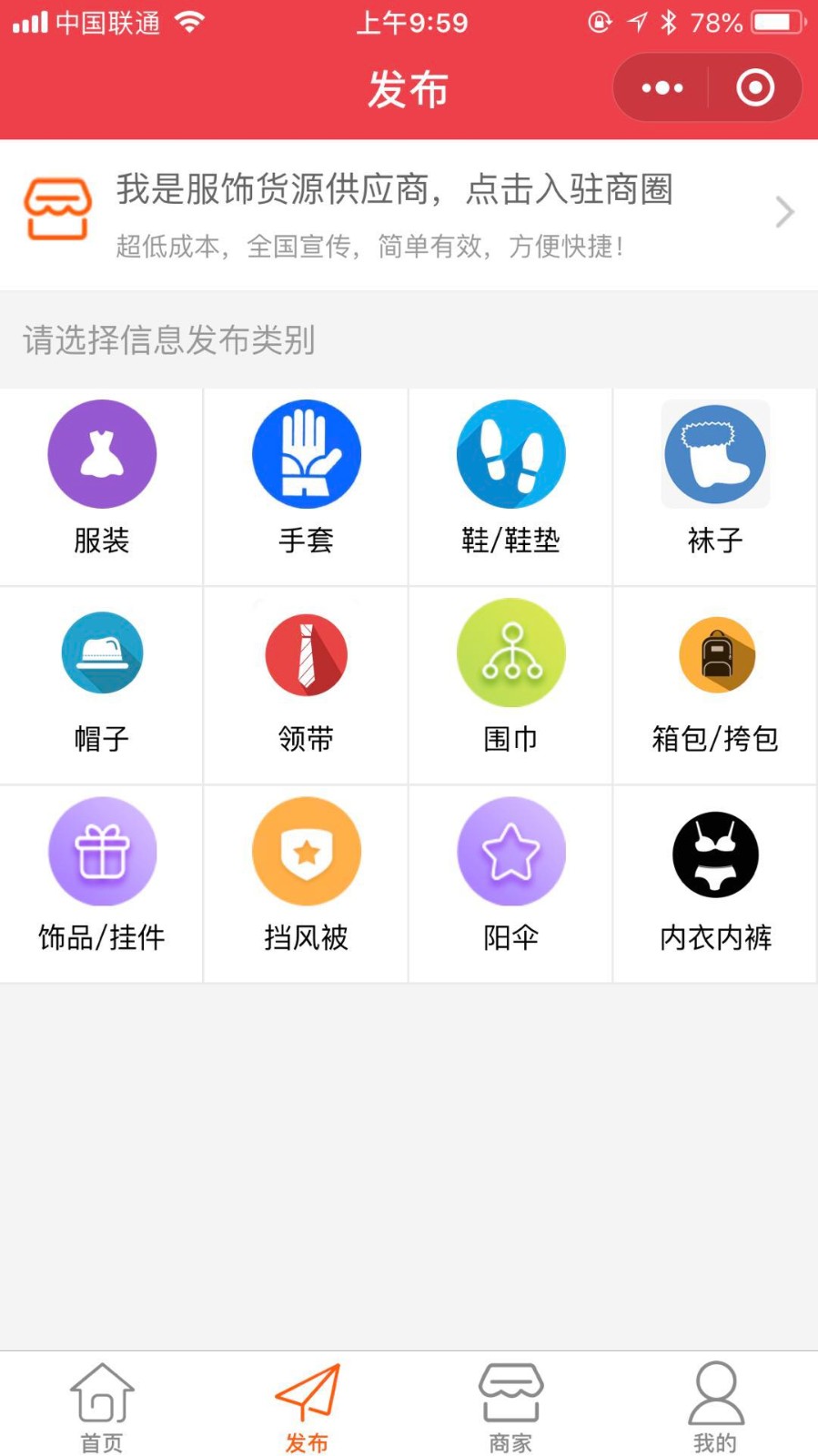
Task: Select the 帽子 category
Action: [101, 685]
